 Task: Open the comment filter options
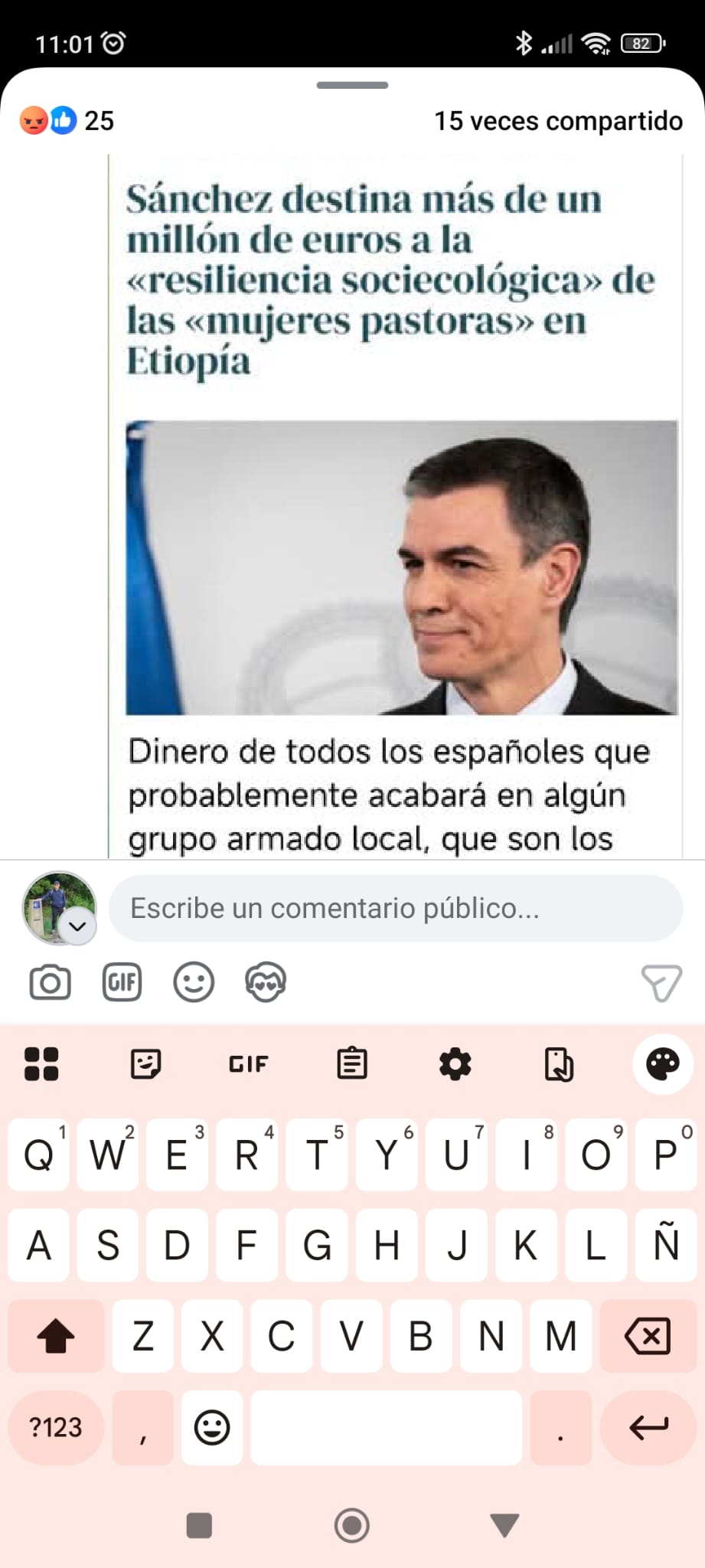pyautogui.click(x=660, y=982)
